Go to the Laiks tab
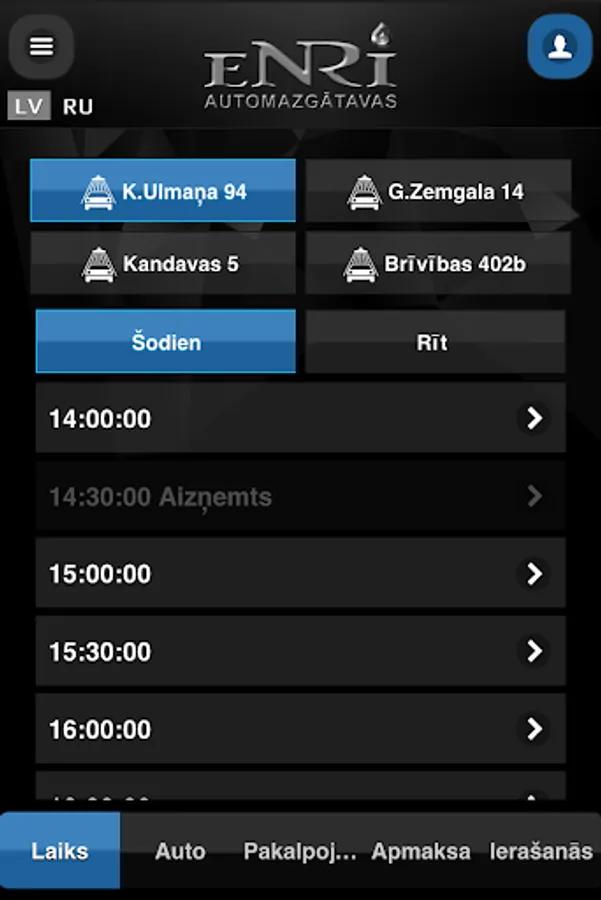This screenshot has height=900, width=601. [x=60, y=851]
